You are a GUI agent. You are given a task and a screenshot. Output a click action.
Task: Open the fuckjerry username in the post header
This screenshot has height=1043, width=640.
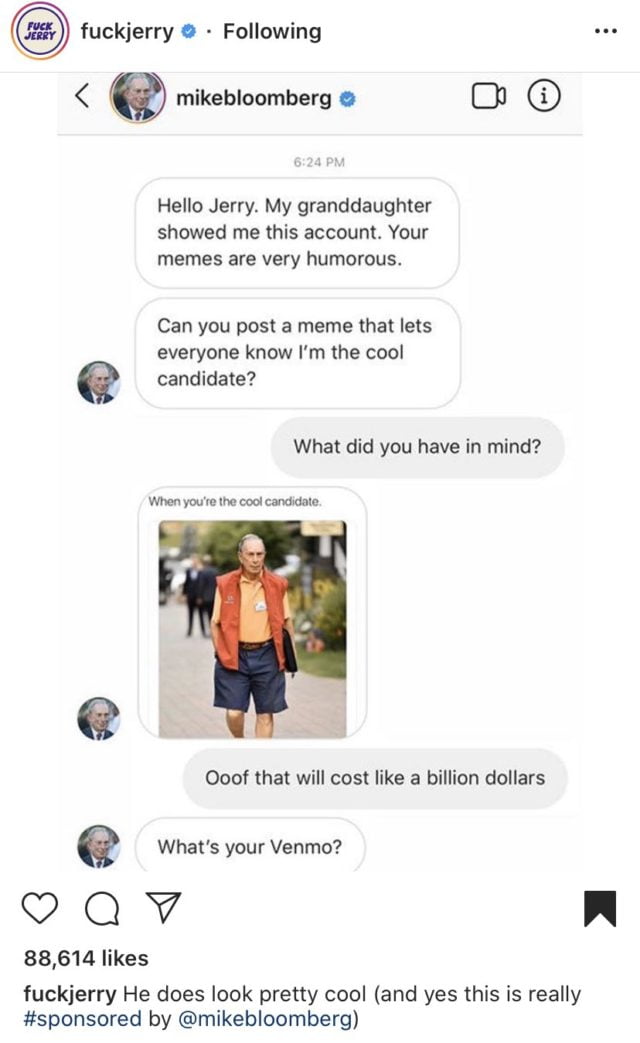(126, 31)
